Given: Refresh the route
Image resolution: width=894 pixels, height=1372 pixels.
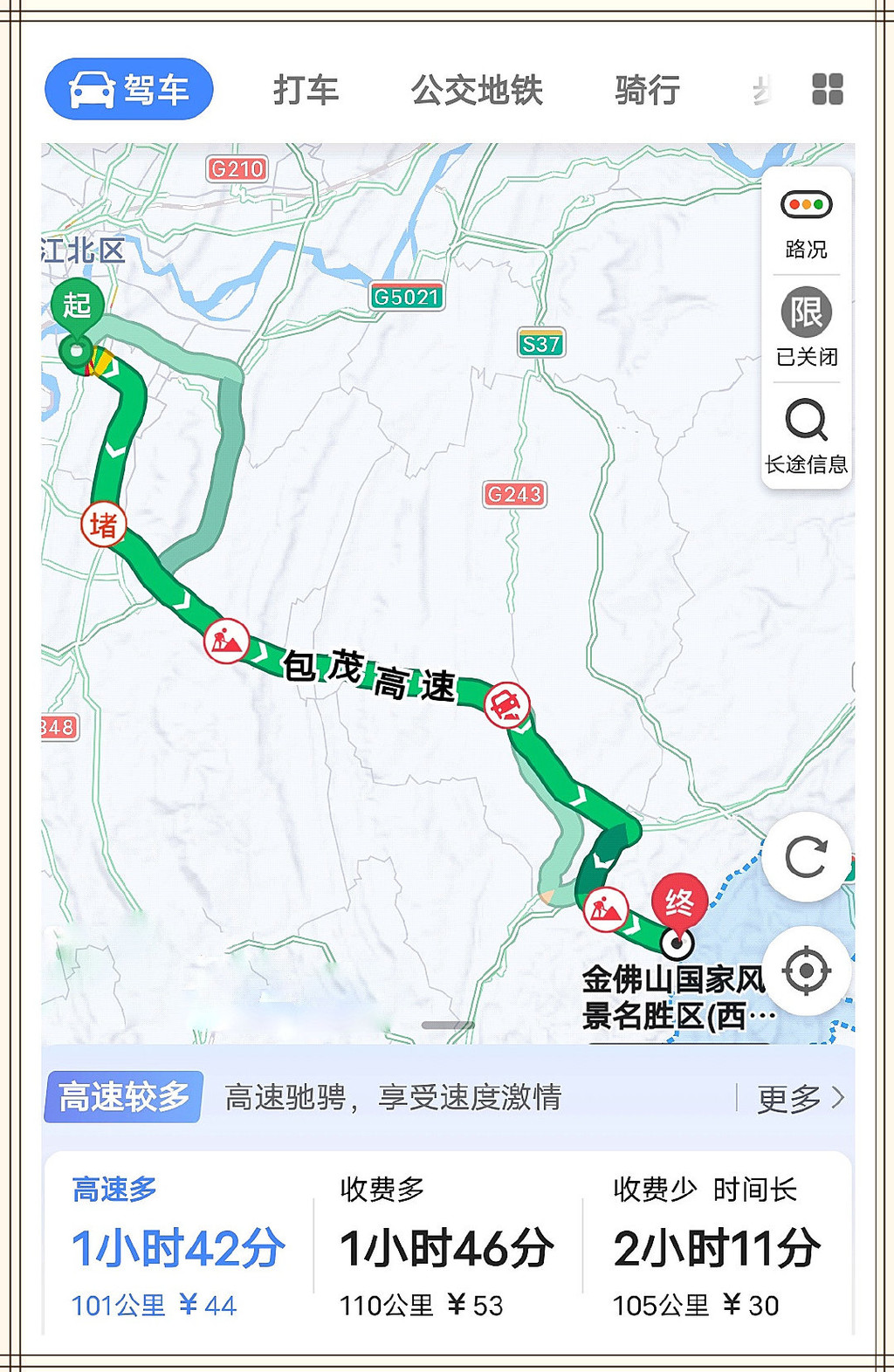Looking at the screenshot, I should 806,857.
